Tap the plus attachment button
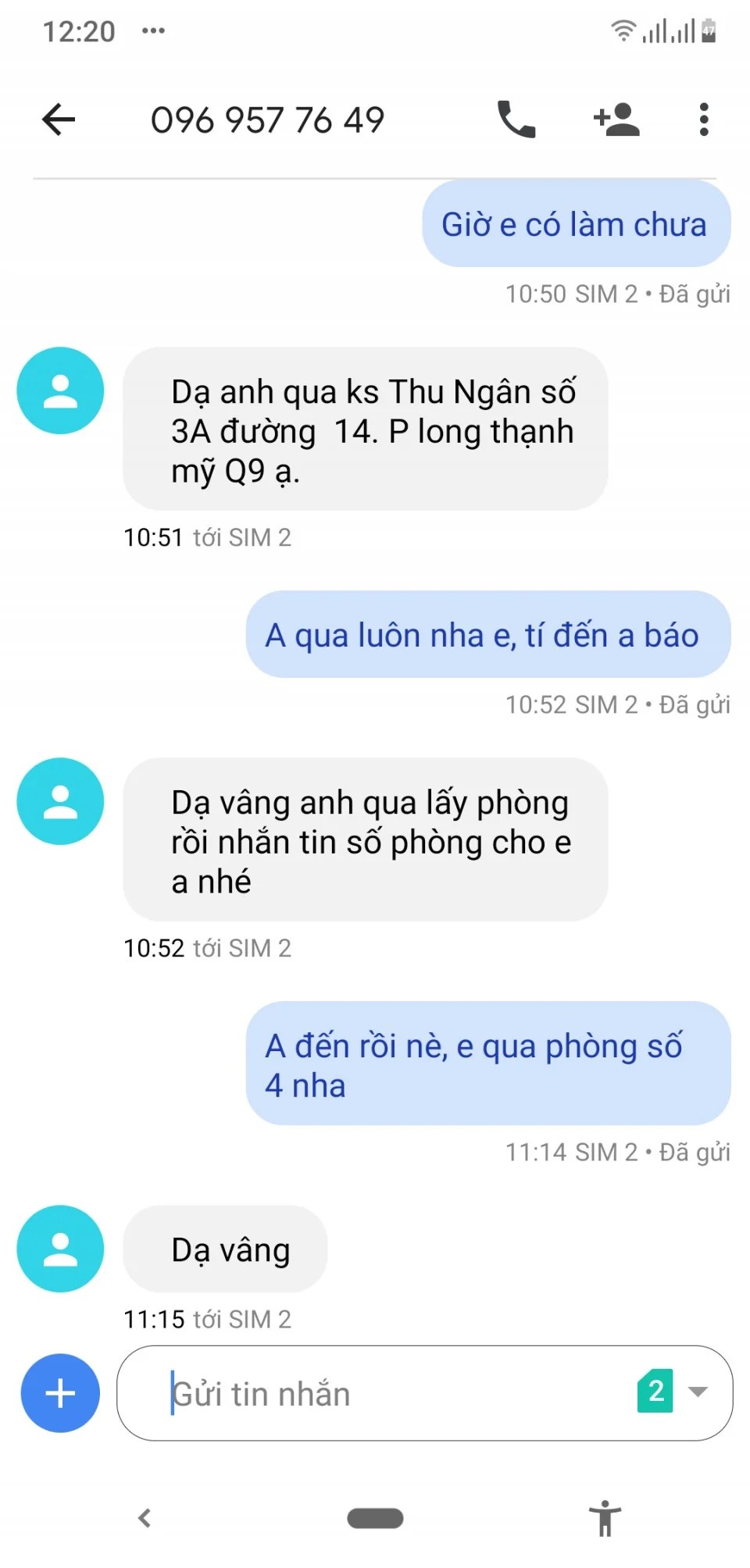750x1568 pixels. (x=60, y=1393)
